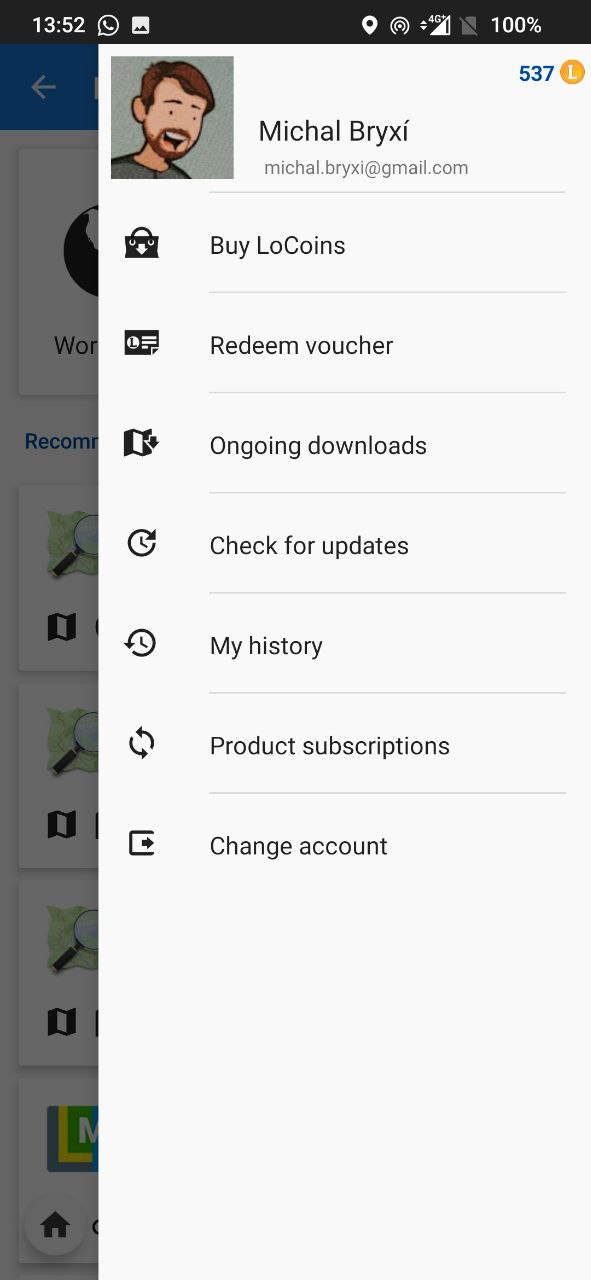View Ongoing downloads
The width and height of the screenshot is (591, 1280).
pos(344,445)
